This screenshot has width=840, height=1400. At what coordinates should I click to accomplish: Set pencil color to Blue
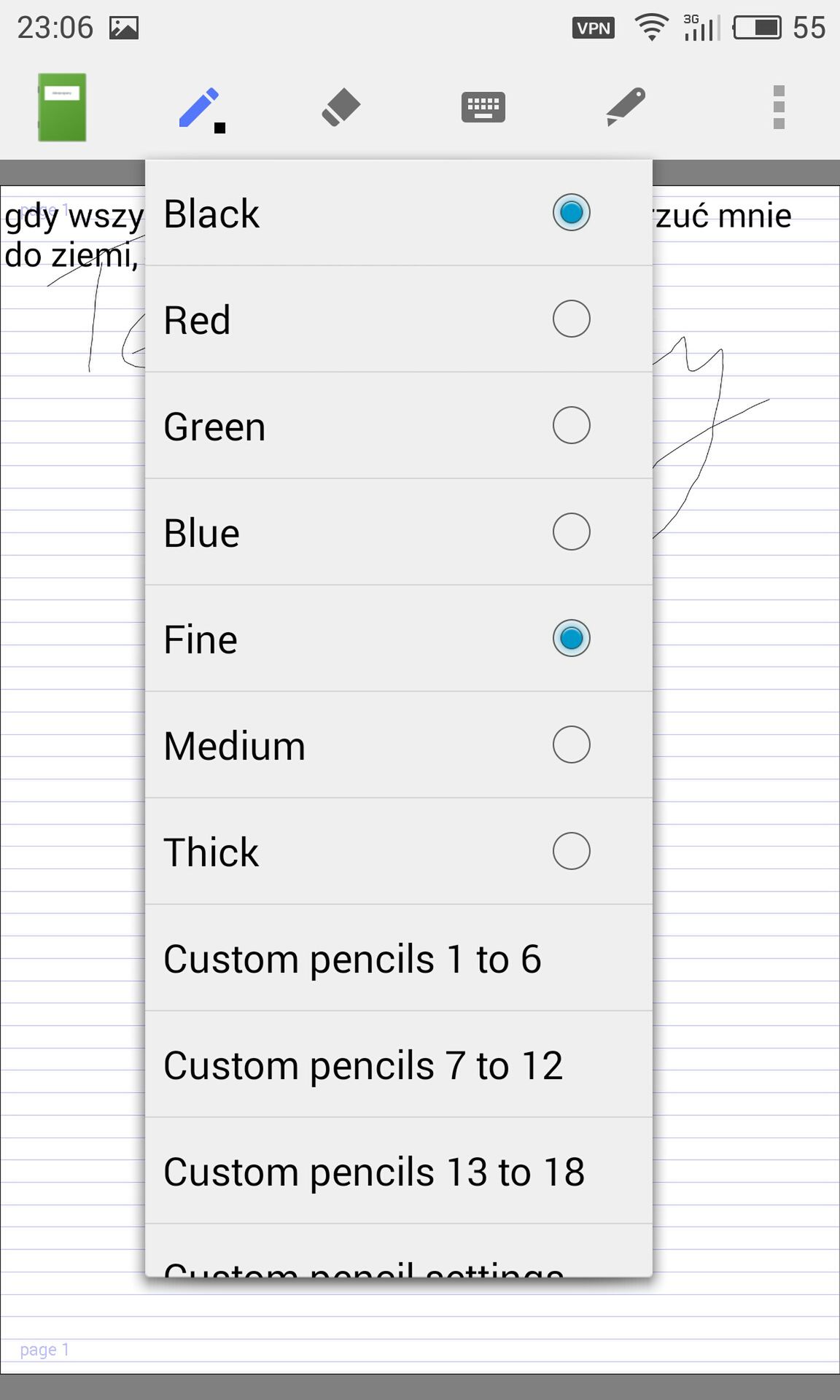coord(399,532)
